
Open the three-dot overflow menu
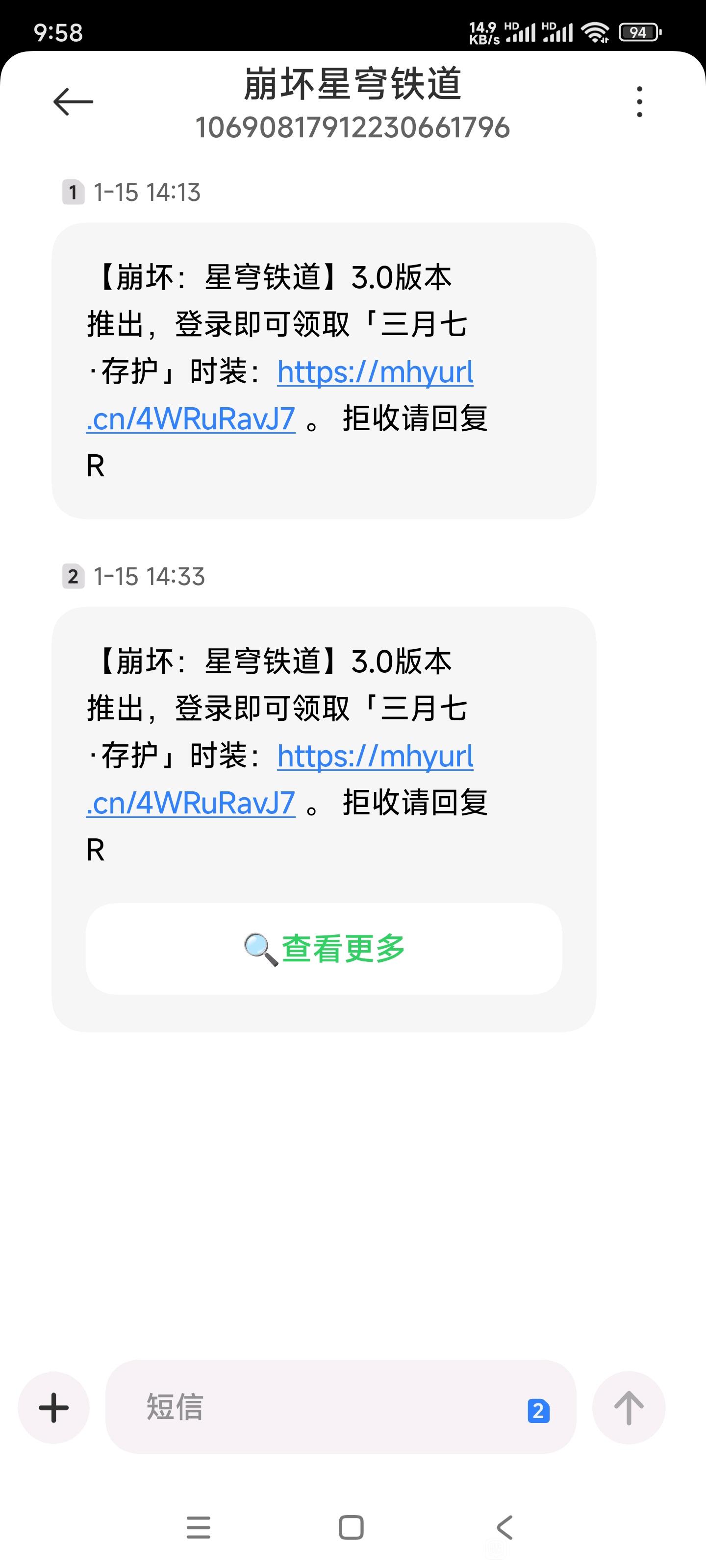point(639,101)
